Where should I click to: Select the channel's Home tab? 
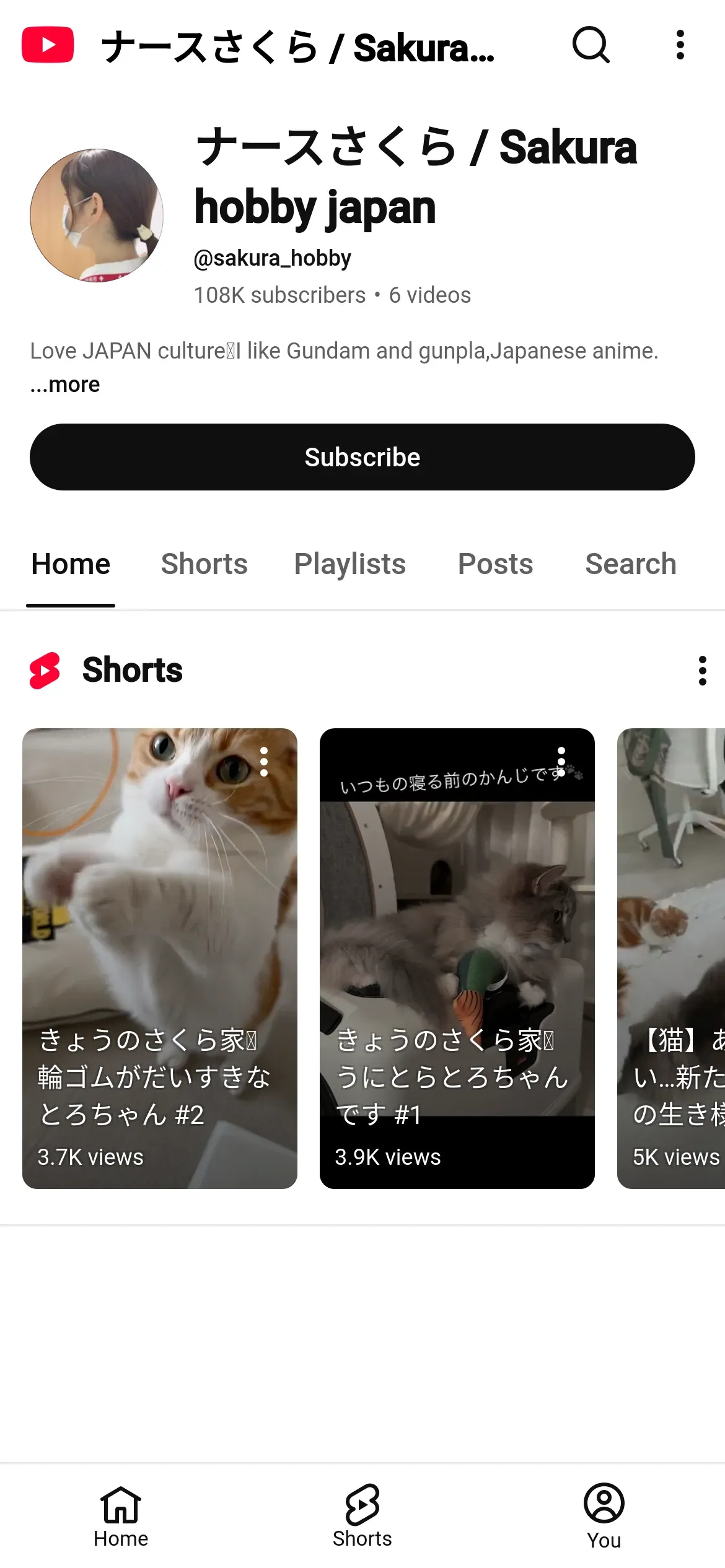click(71, 564)
